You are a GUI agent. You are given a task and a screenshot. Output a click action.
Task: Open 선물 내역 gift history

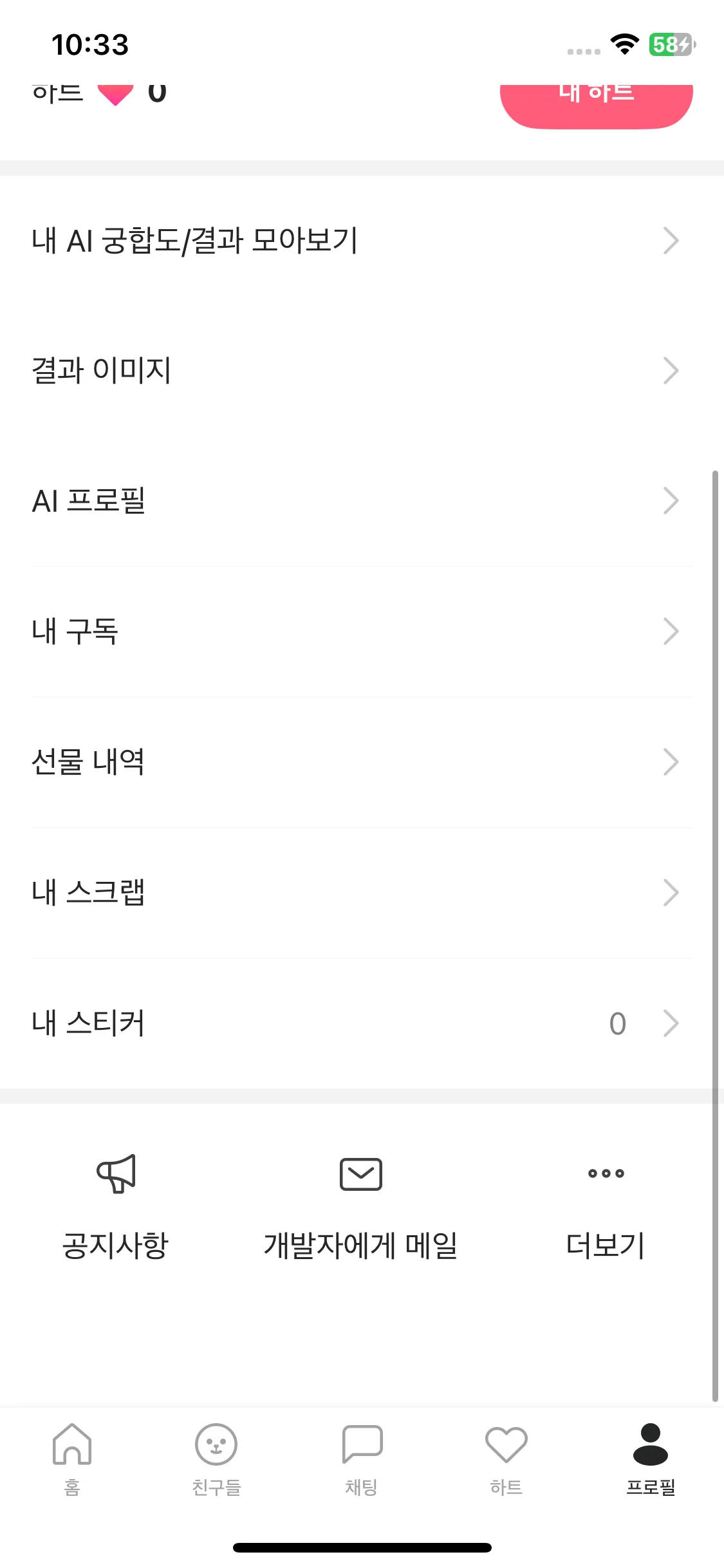pyautogui.click(x=362, y=762)
